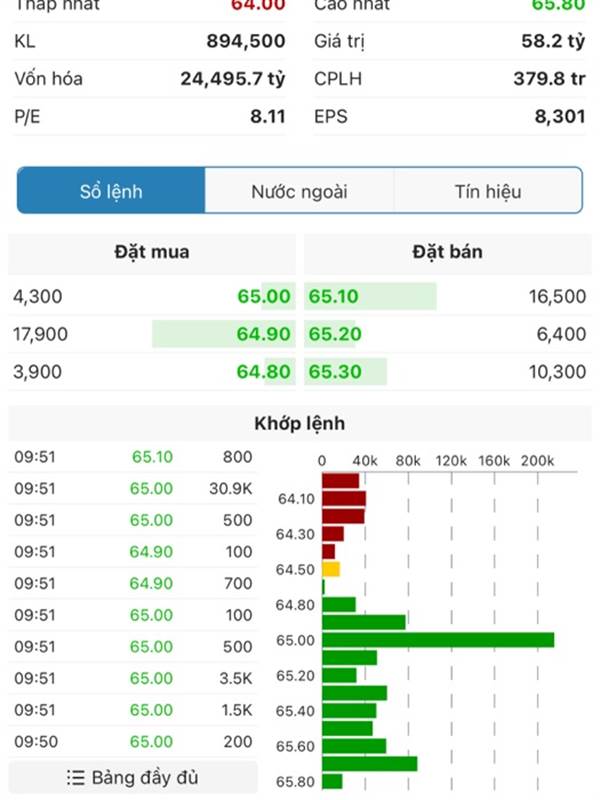Switch to the Nước ngoài tab
This screenshot has height=800, width=600.
pyautogui.click(x=299, y=191)
